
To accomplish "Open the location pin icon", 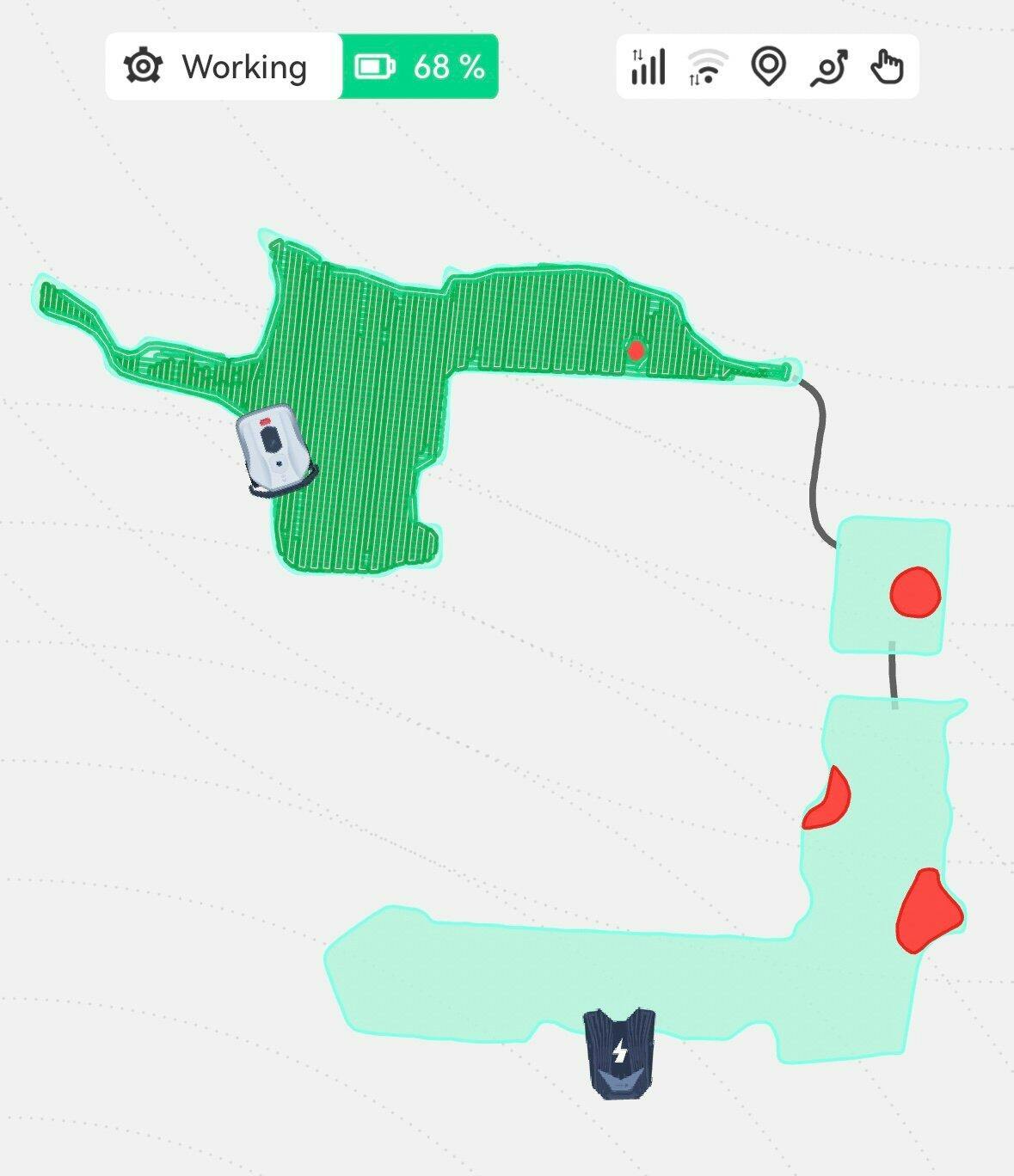I will pos(767,66).
